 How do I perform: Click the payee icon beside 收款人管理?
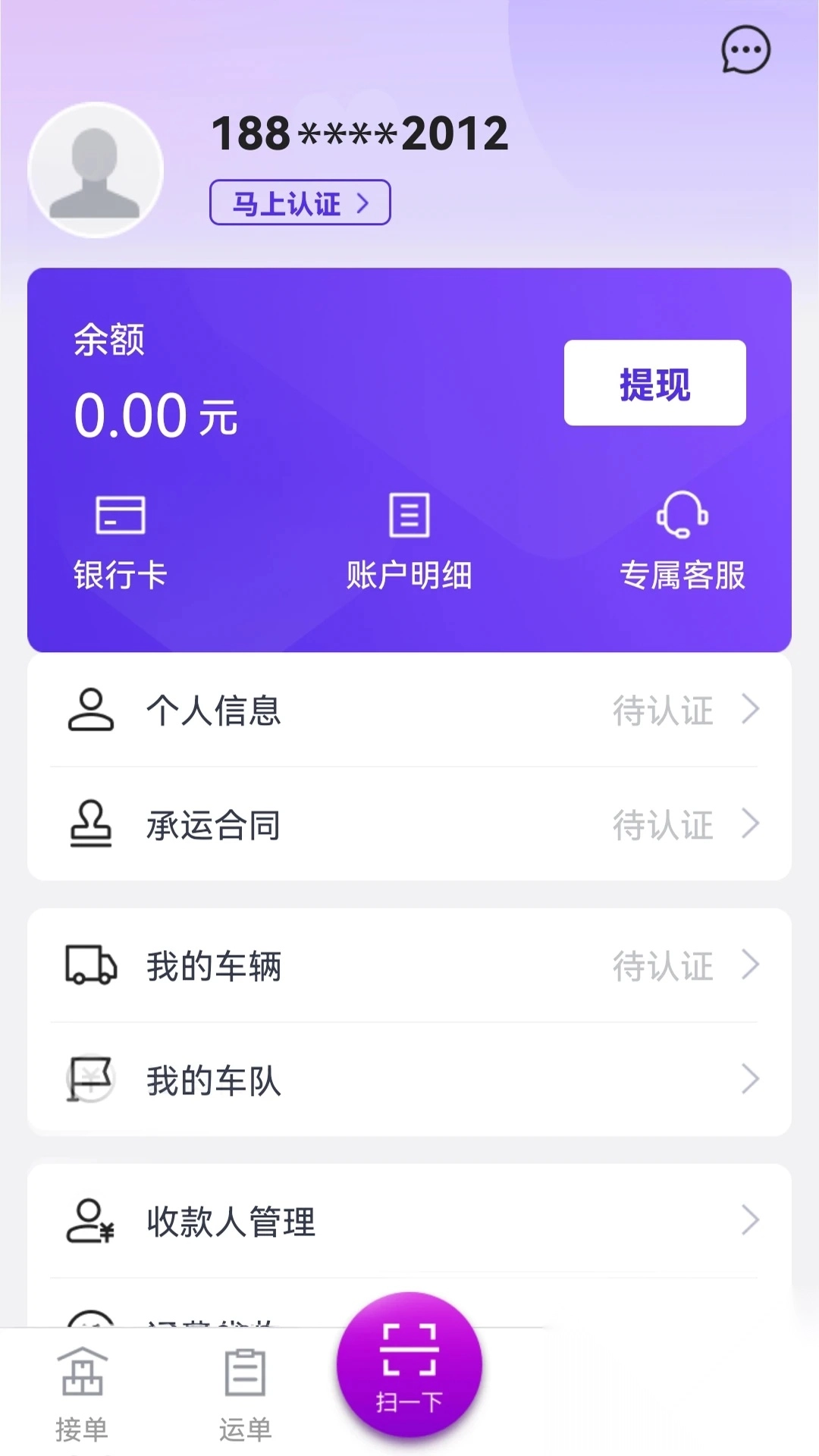pos(90,1220)
